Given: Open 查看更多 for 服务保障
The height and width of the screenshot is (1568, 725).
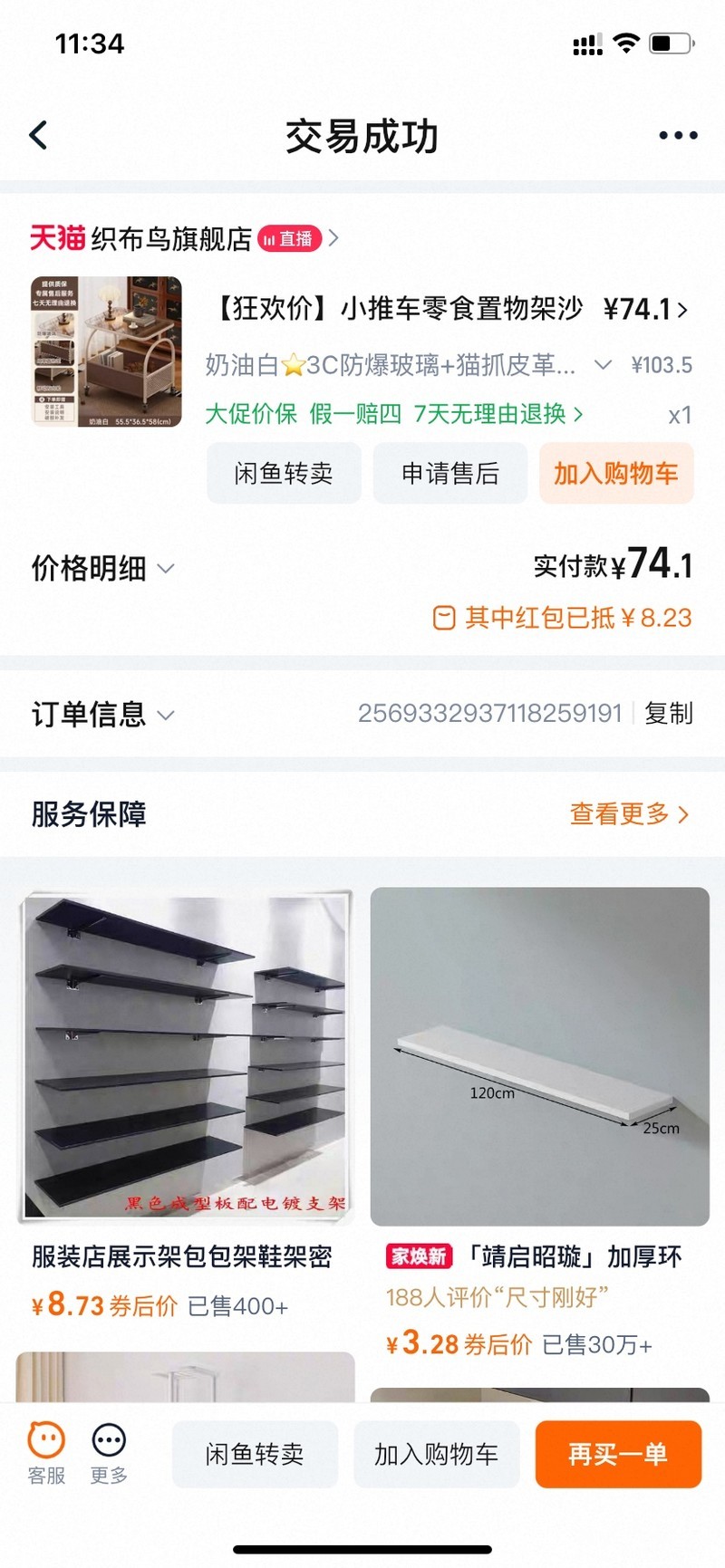Looking at the screenshot, I should 629,814.
